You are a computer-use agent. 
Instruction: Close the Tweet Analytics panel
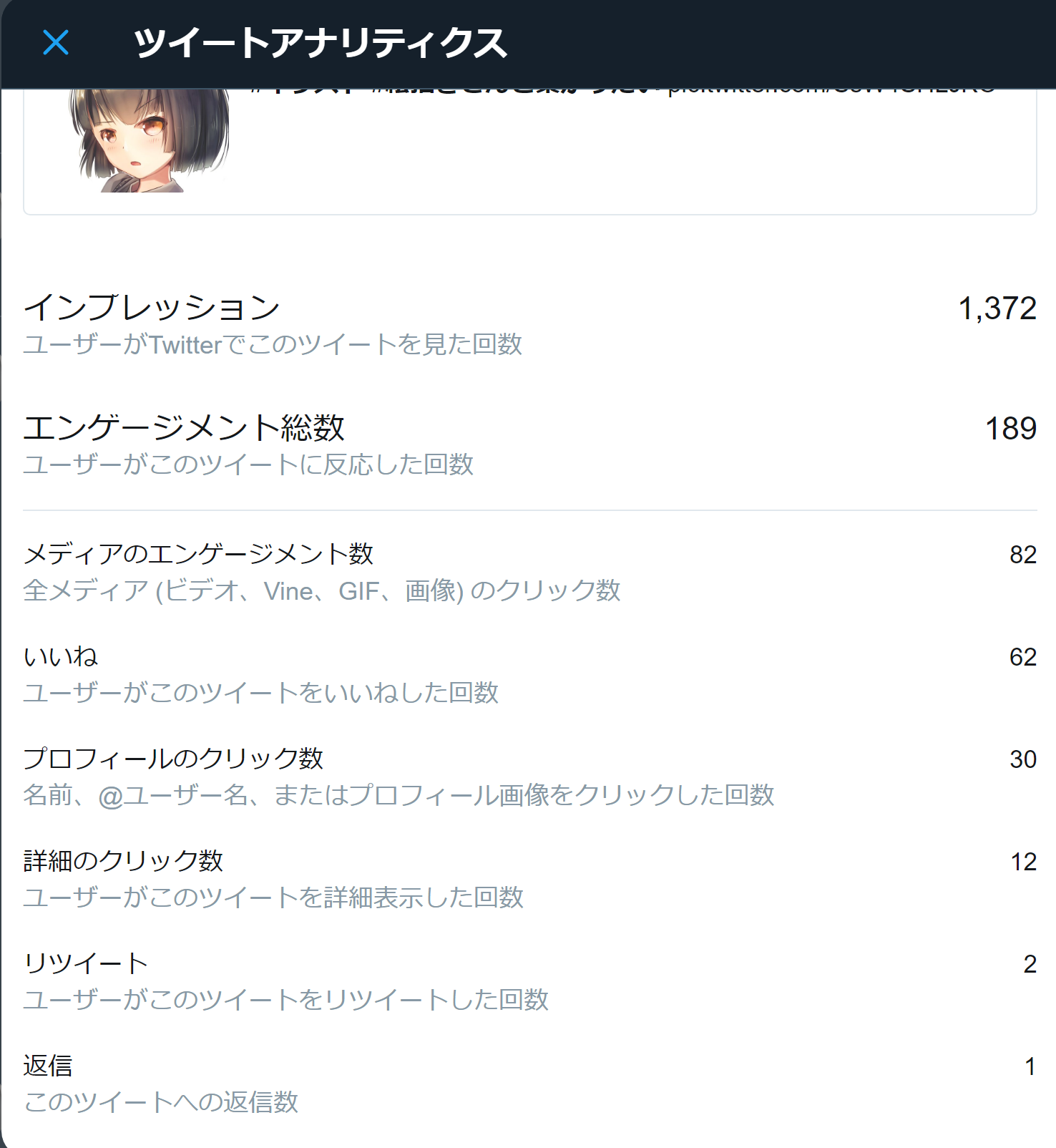point(56,43)
